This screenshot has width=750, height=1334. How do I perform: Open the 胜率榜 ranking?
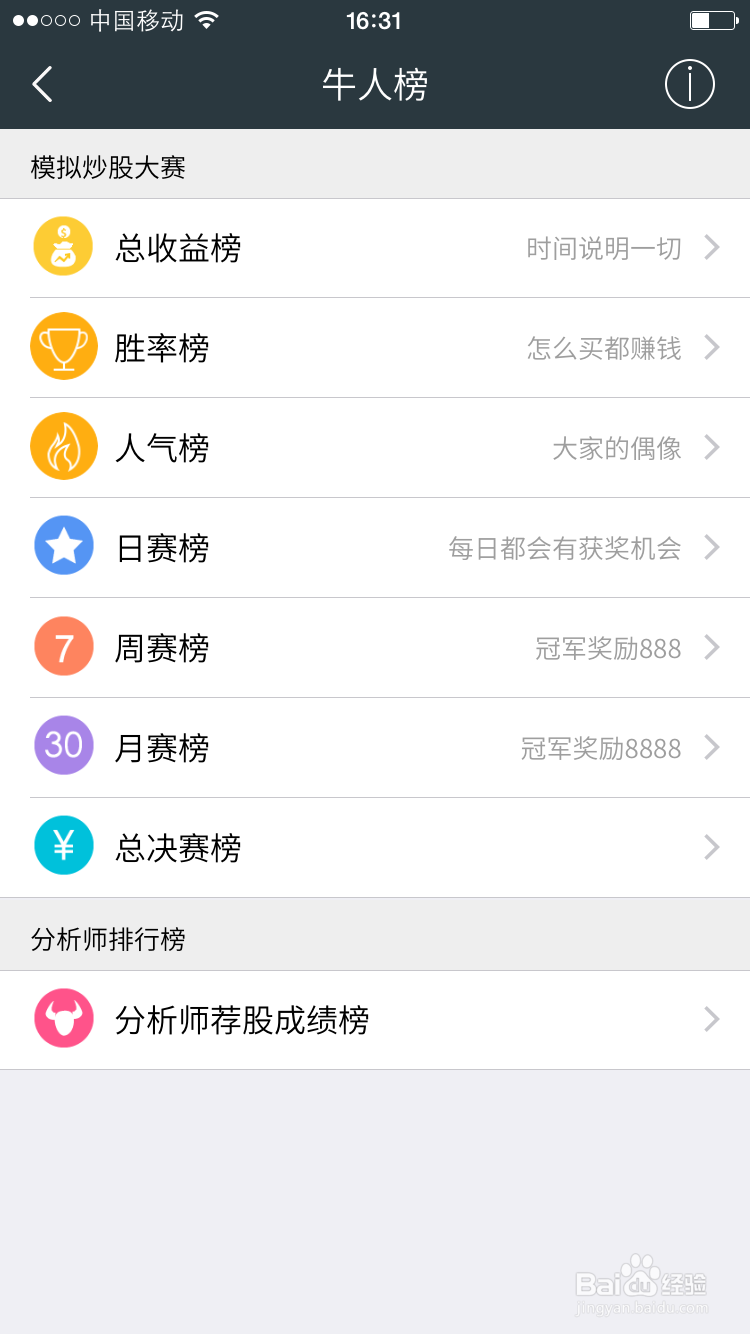[x=375, y=348]
